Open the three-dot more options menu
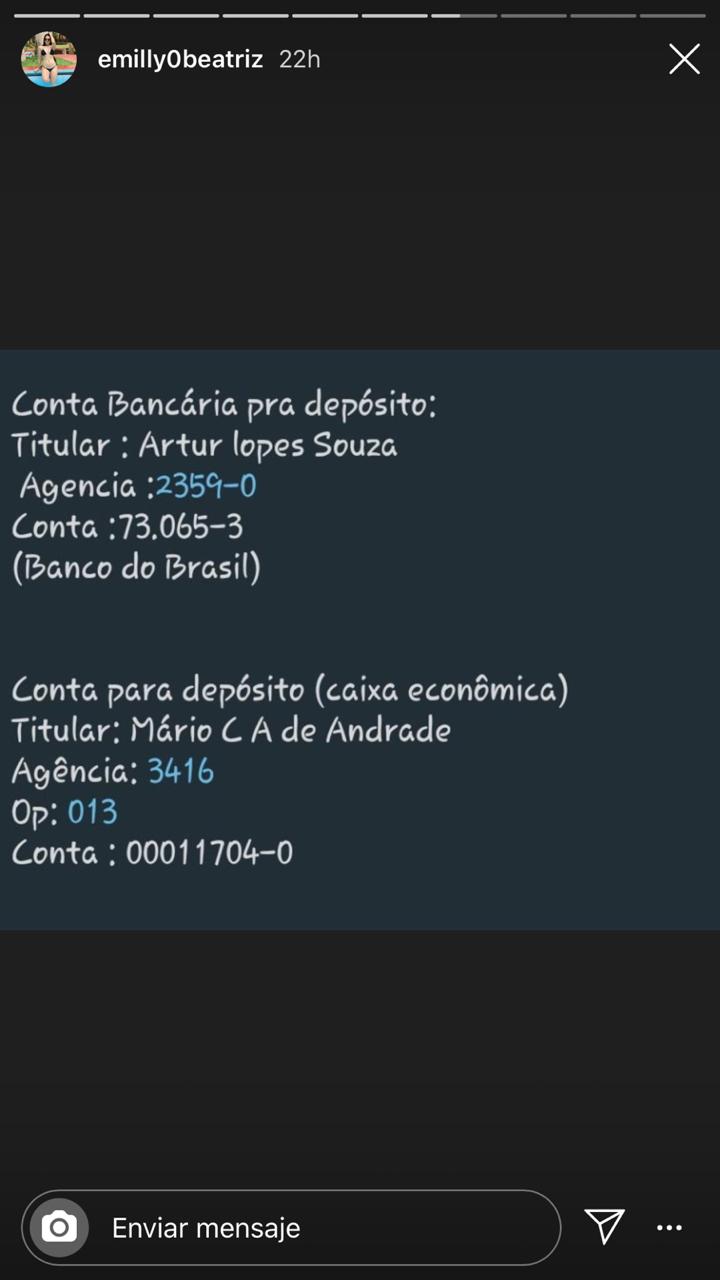Image resolution: width=720 pixels, height=1280 pixels. click(x=669, y=1227)
